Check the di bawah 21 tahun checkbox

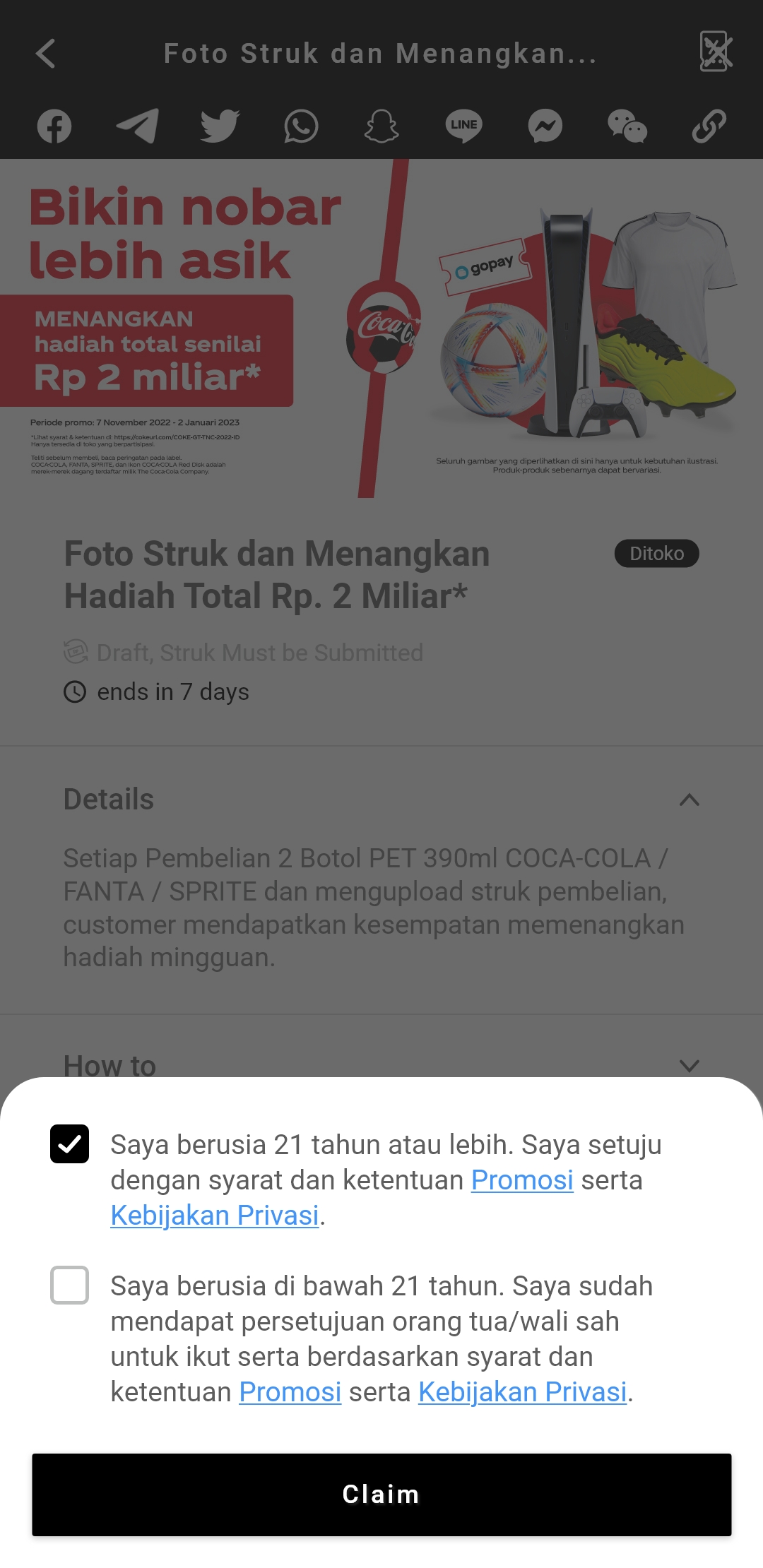click(69, 1285)
